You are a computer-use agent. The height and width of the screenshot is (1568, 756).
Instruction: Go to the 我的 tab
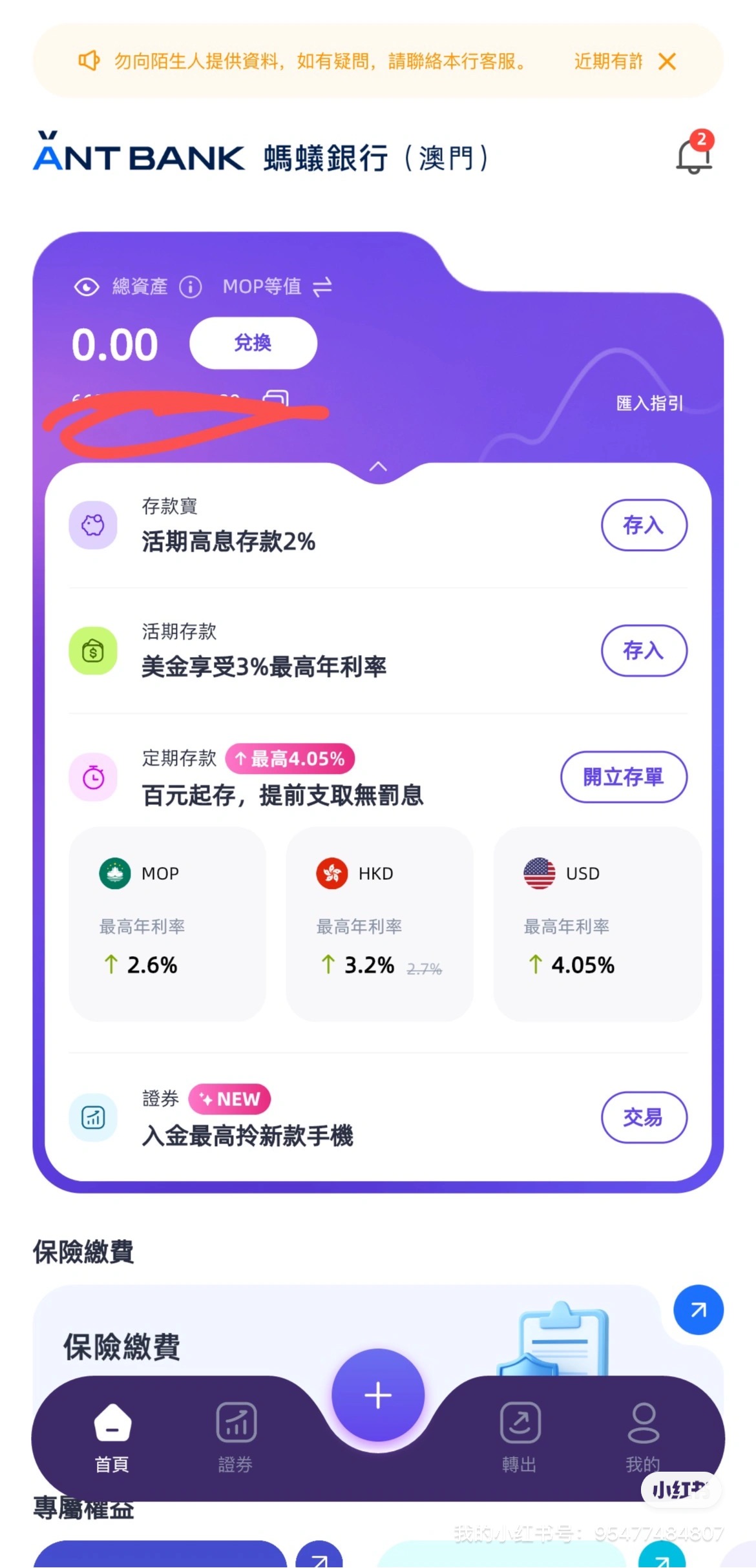click(x=643, y=1435)
